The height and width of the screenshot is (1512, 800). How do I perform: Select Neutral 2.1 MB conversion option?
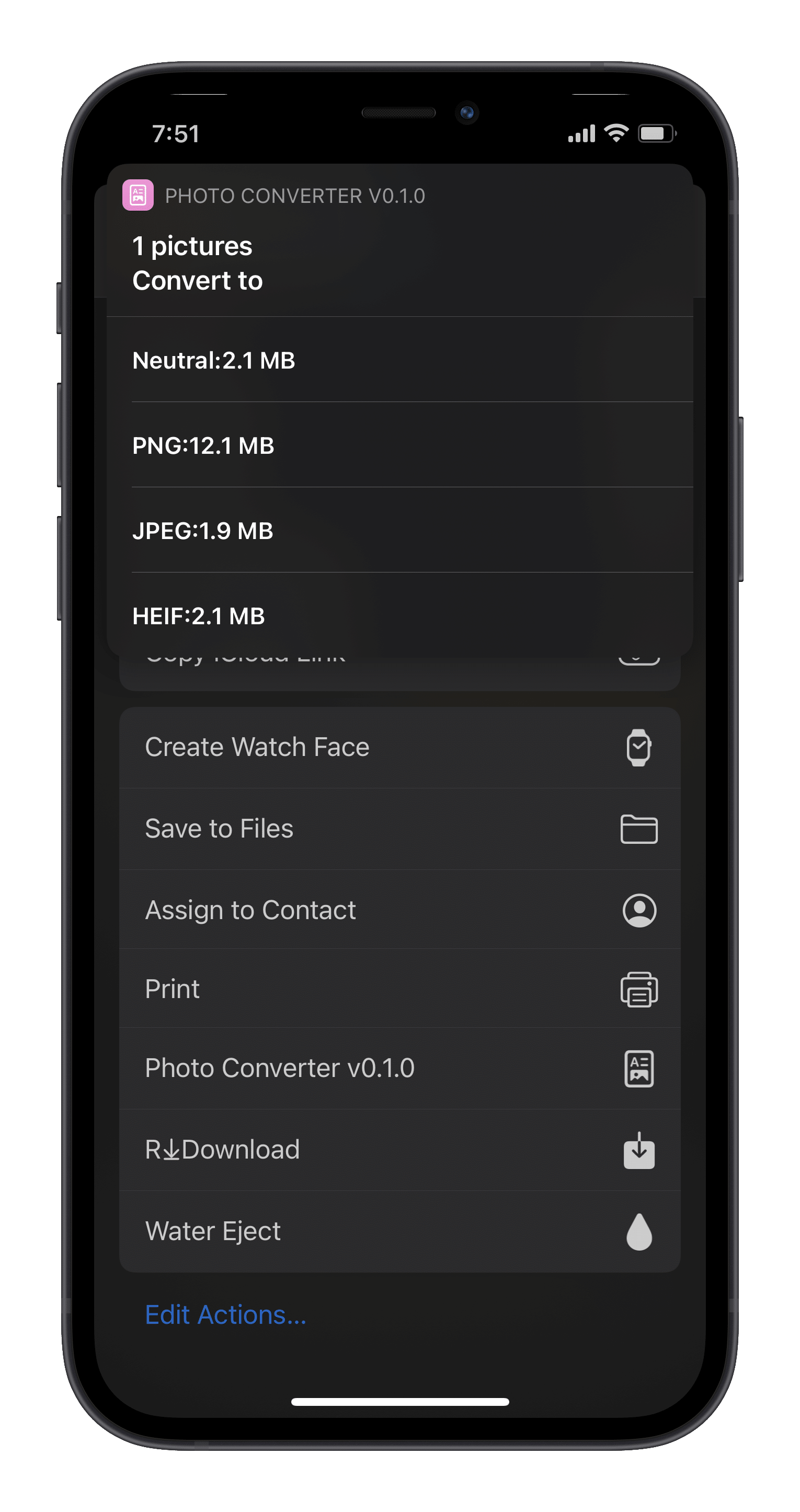click(399, 360)
